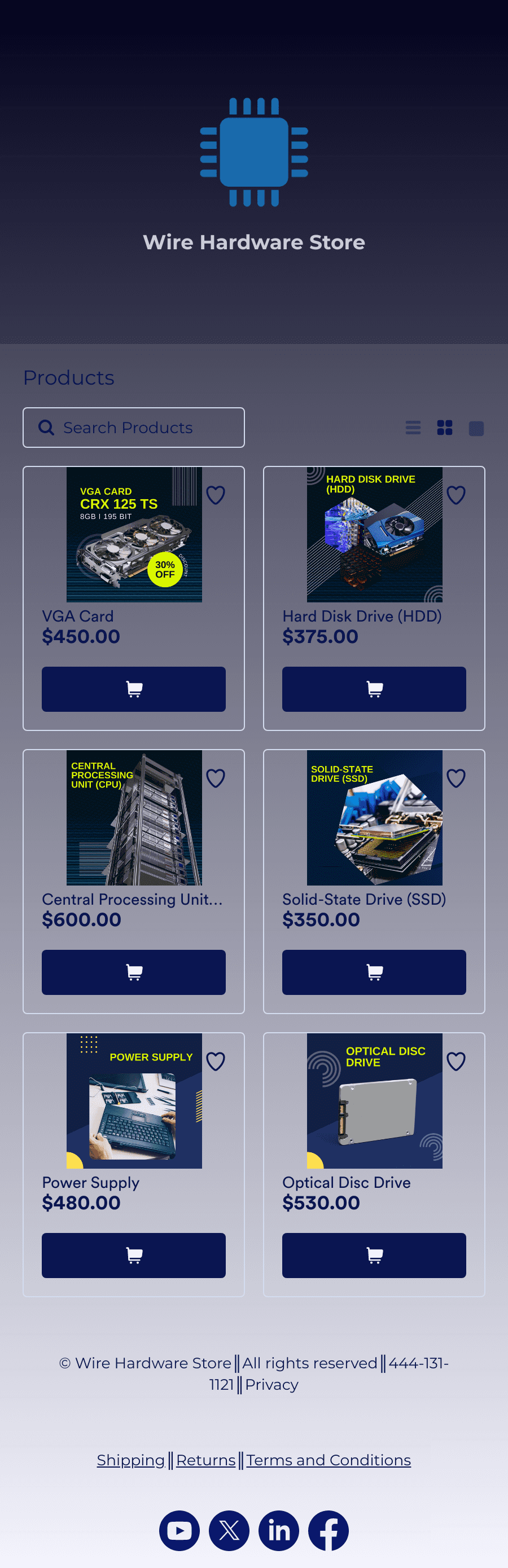Add Hard Disk Drive to cart
This screenshot has height=1568, width=508.
coord(374,689)
